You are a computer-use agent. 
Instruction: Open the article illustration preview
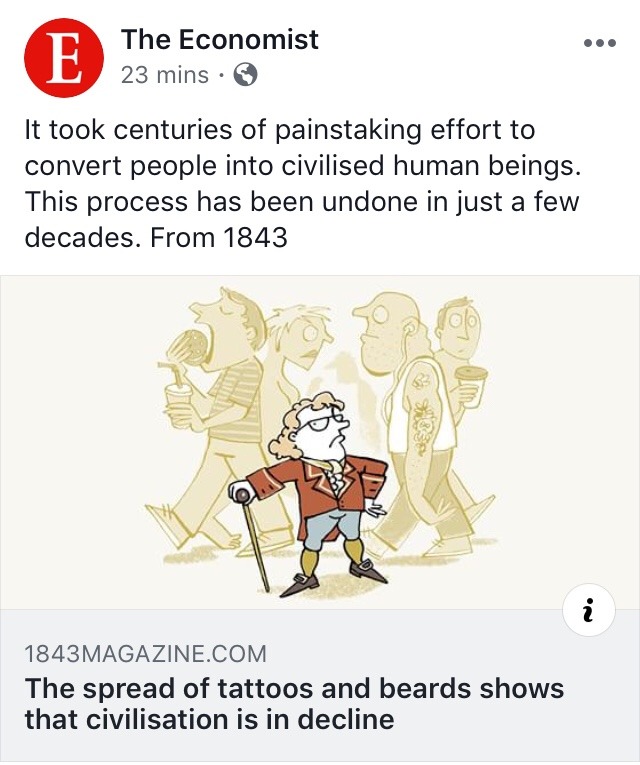click(320, 442)
